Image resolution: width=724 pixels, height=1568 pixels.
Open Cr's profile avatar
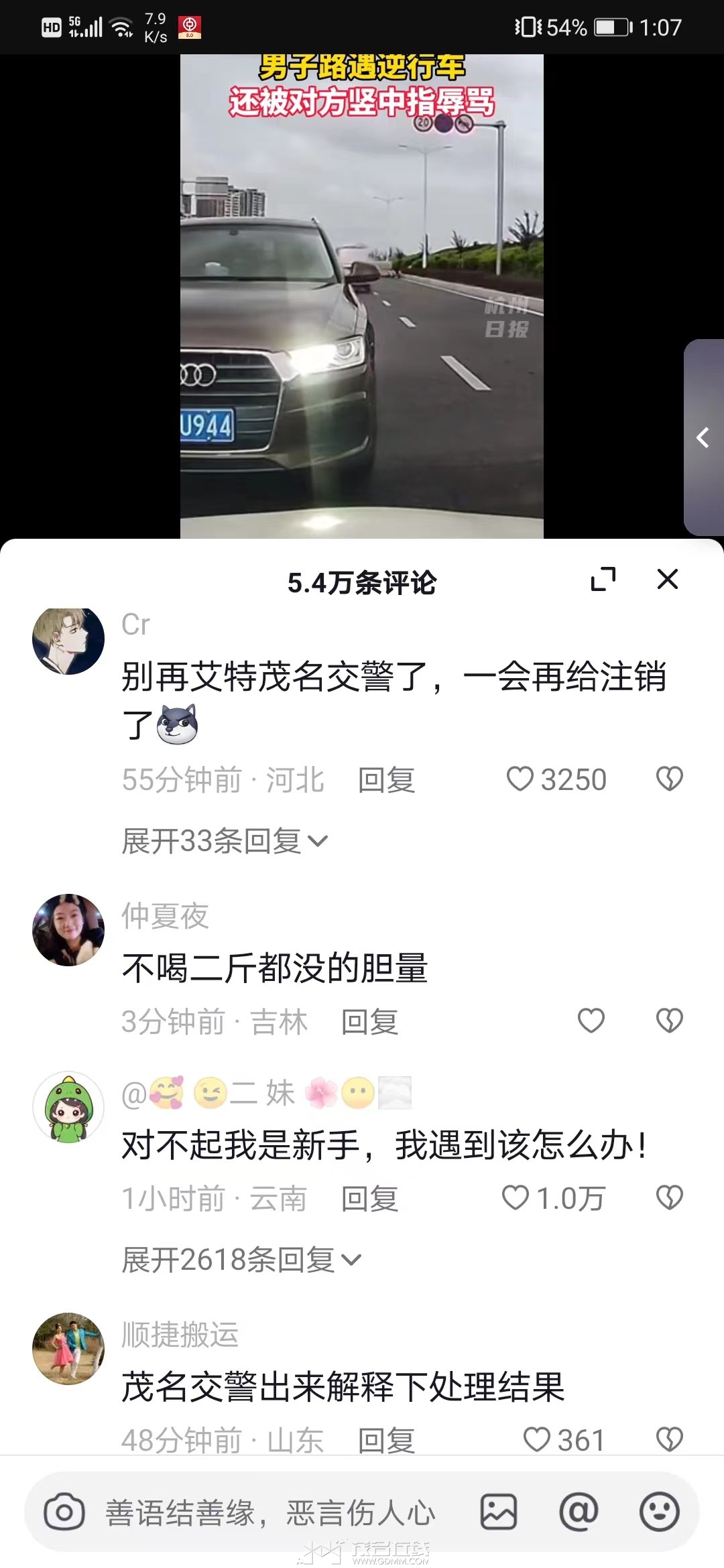tap(68, 640)
